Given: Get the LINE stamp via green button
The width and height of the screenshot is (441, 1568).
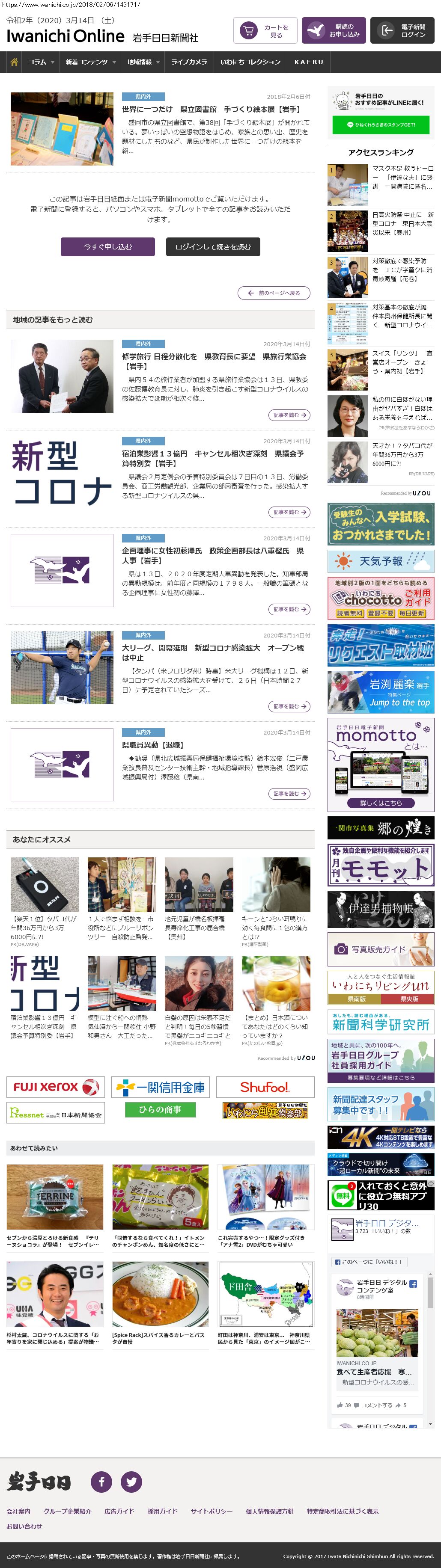Looking at the screenshot, I should coord(381,124).
